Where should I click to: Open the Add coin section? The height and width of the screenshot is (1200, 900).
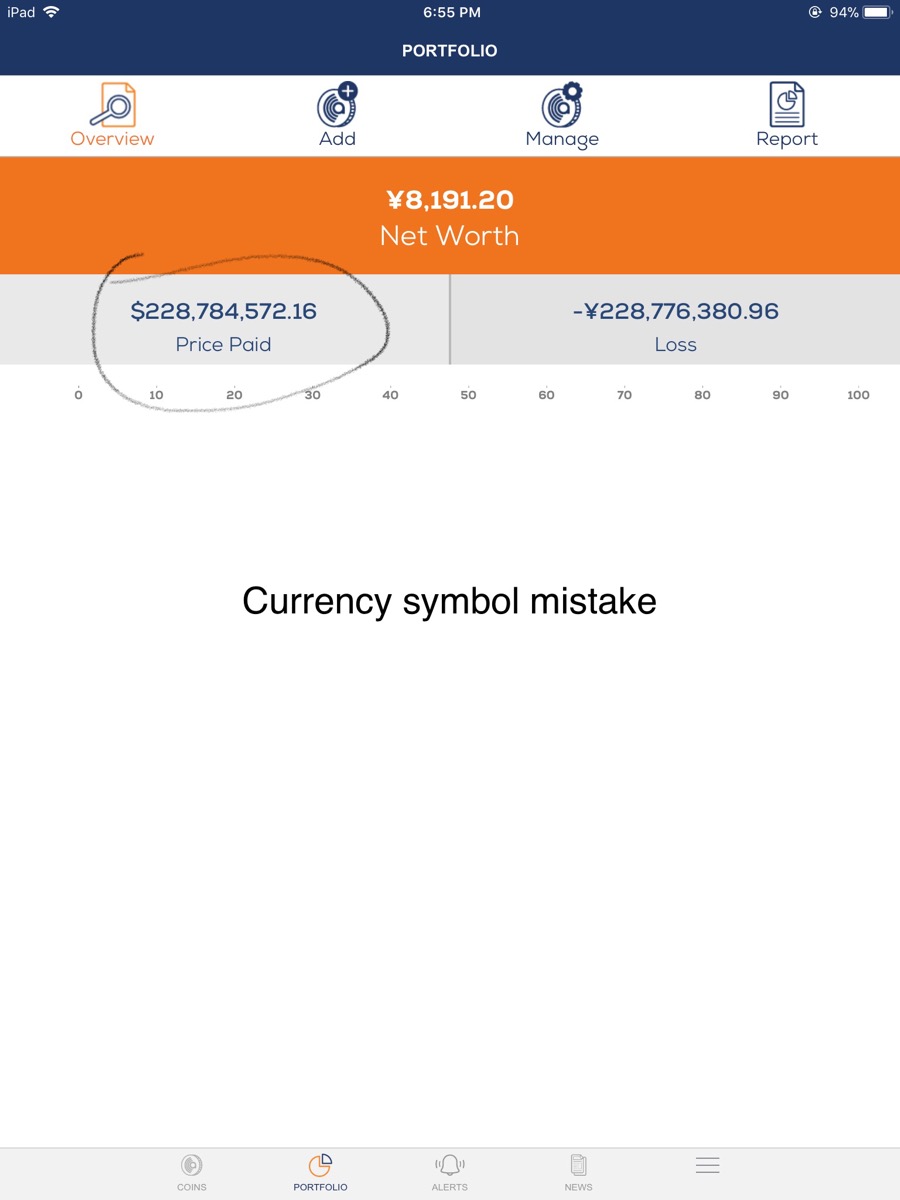click(x=337, y=116)
